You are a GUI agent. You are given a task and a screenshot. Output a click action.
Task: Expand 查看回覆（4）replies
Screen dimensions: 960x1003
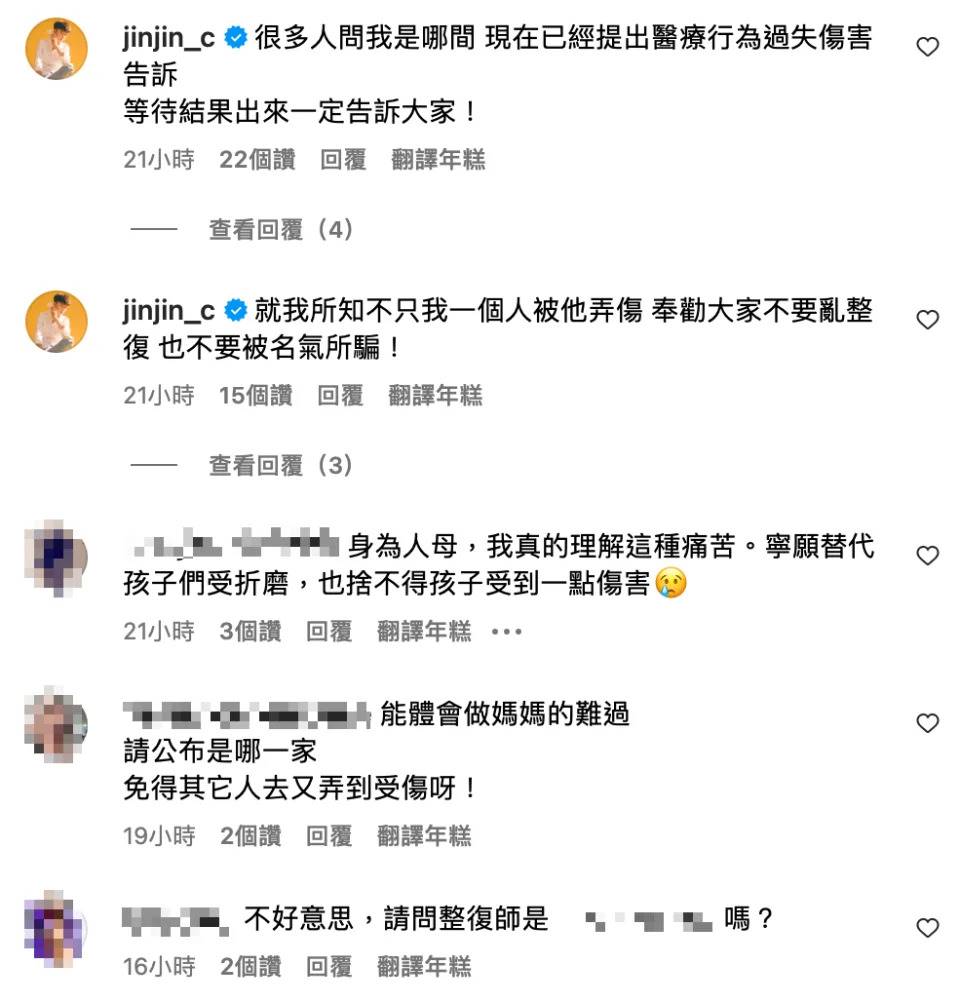coord(281,230)
